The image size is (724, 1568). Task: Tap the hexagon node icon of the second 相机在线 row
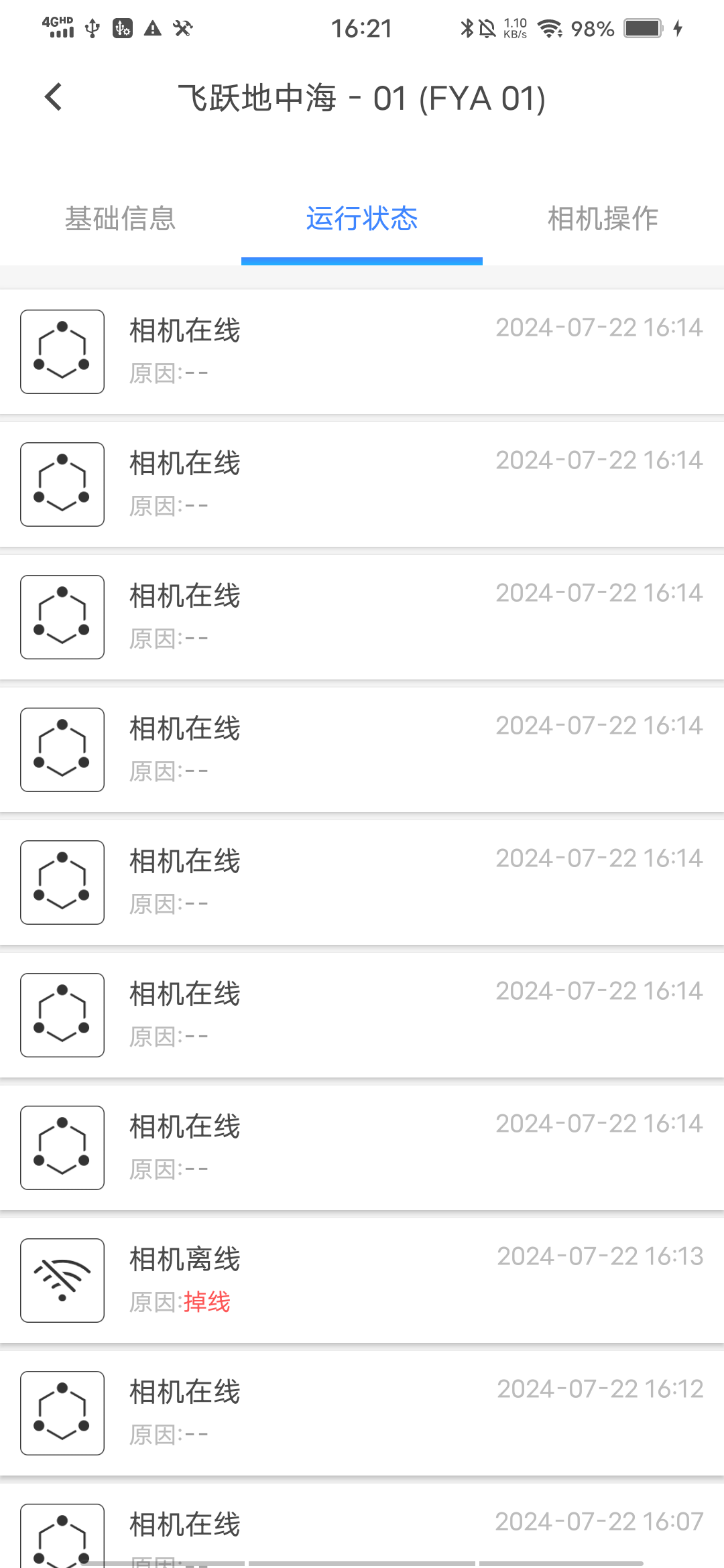(x=62, y=483)
